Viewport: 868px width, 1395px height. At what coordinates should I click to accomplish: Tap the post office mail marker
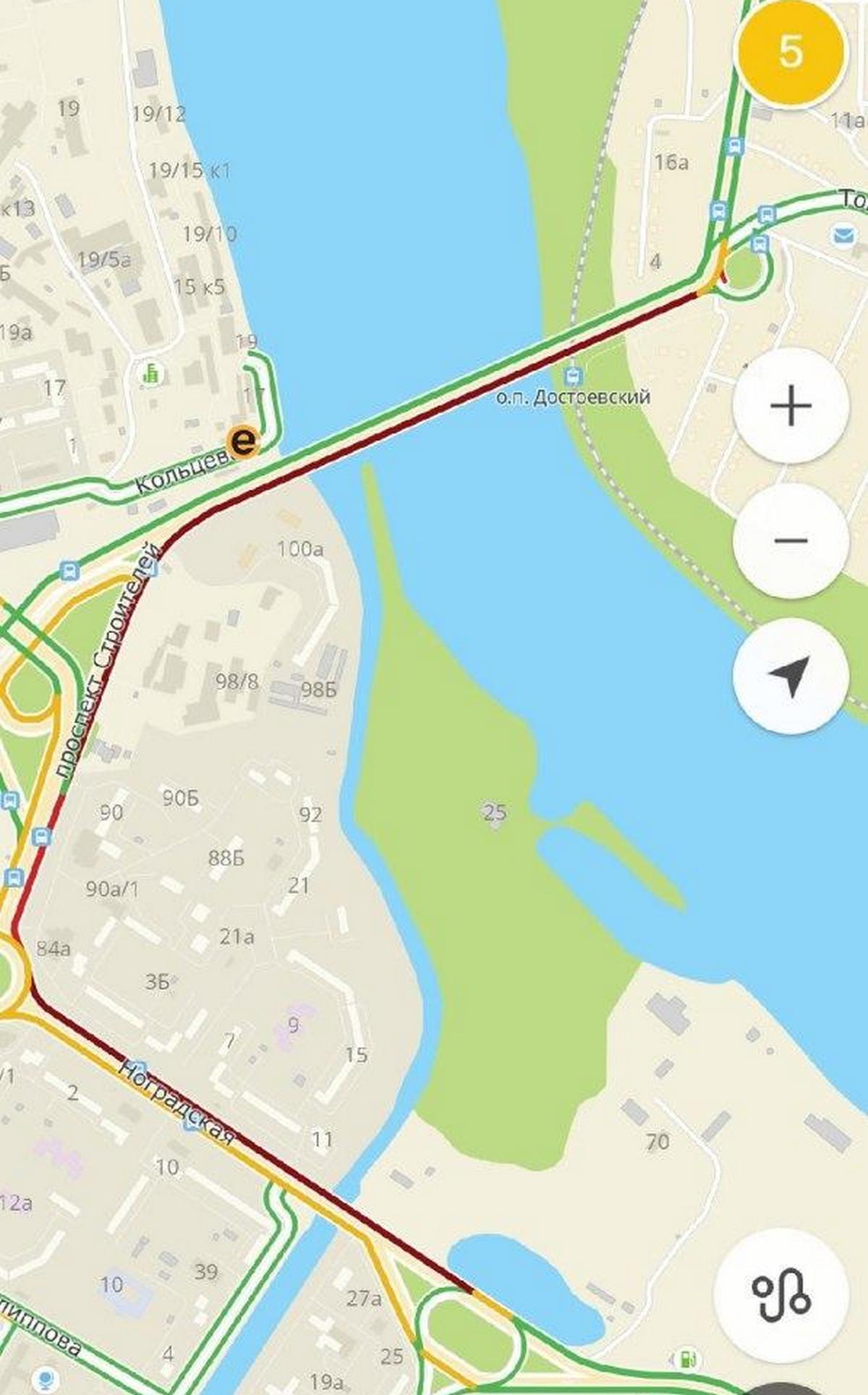coord(843,234)
